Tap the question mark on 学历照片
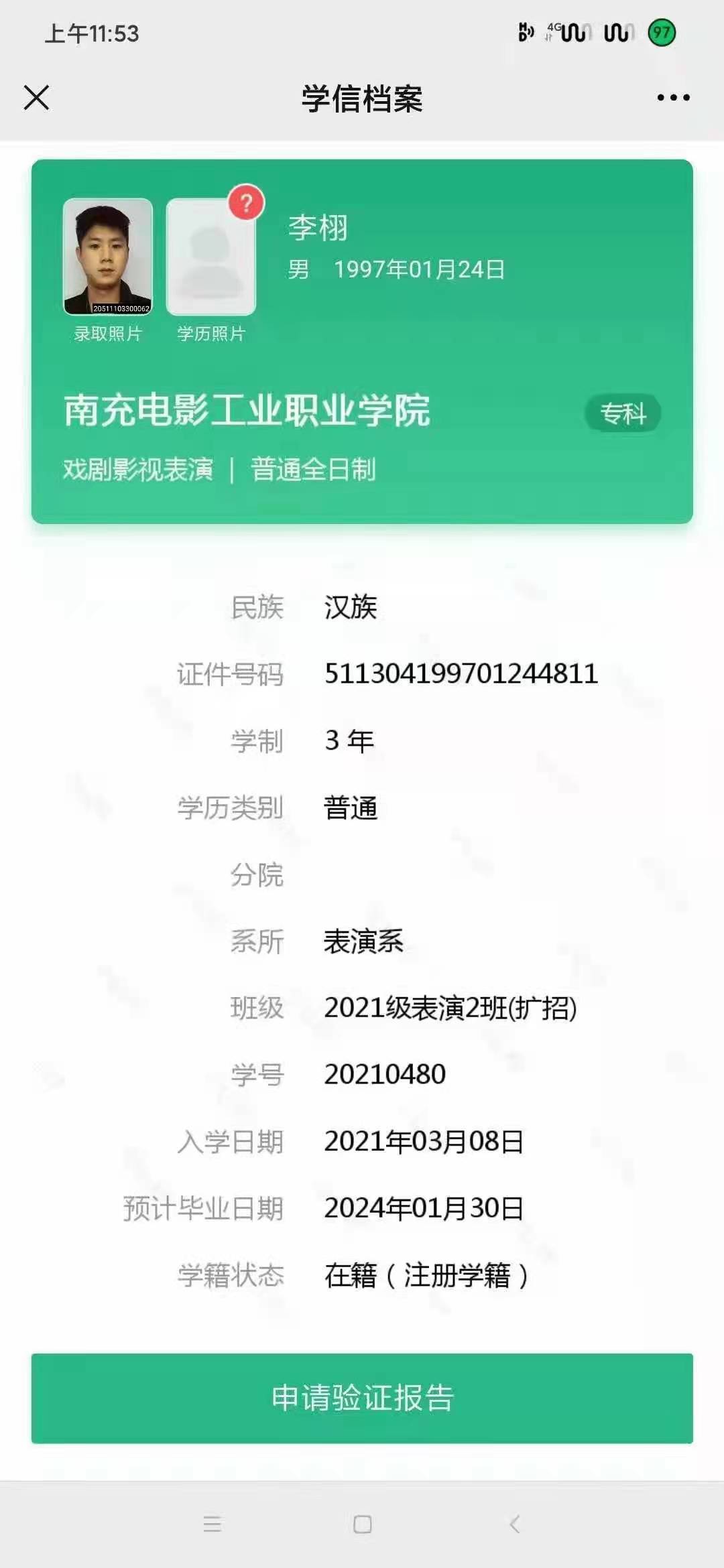 246,202
